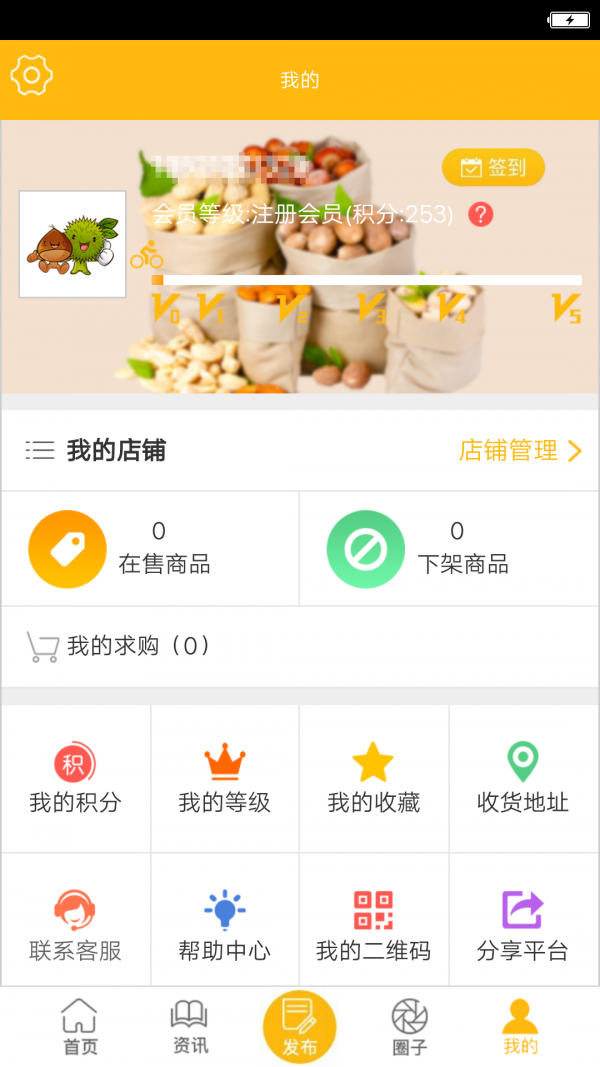
Task: Open 我的等级 membership level
Action: click(x=225, y=779)
